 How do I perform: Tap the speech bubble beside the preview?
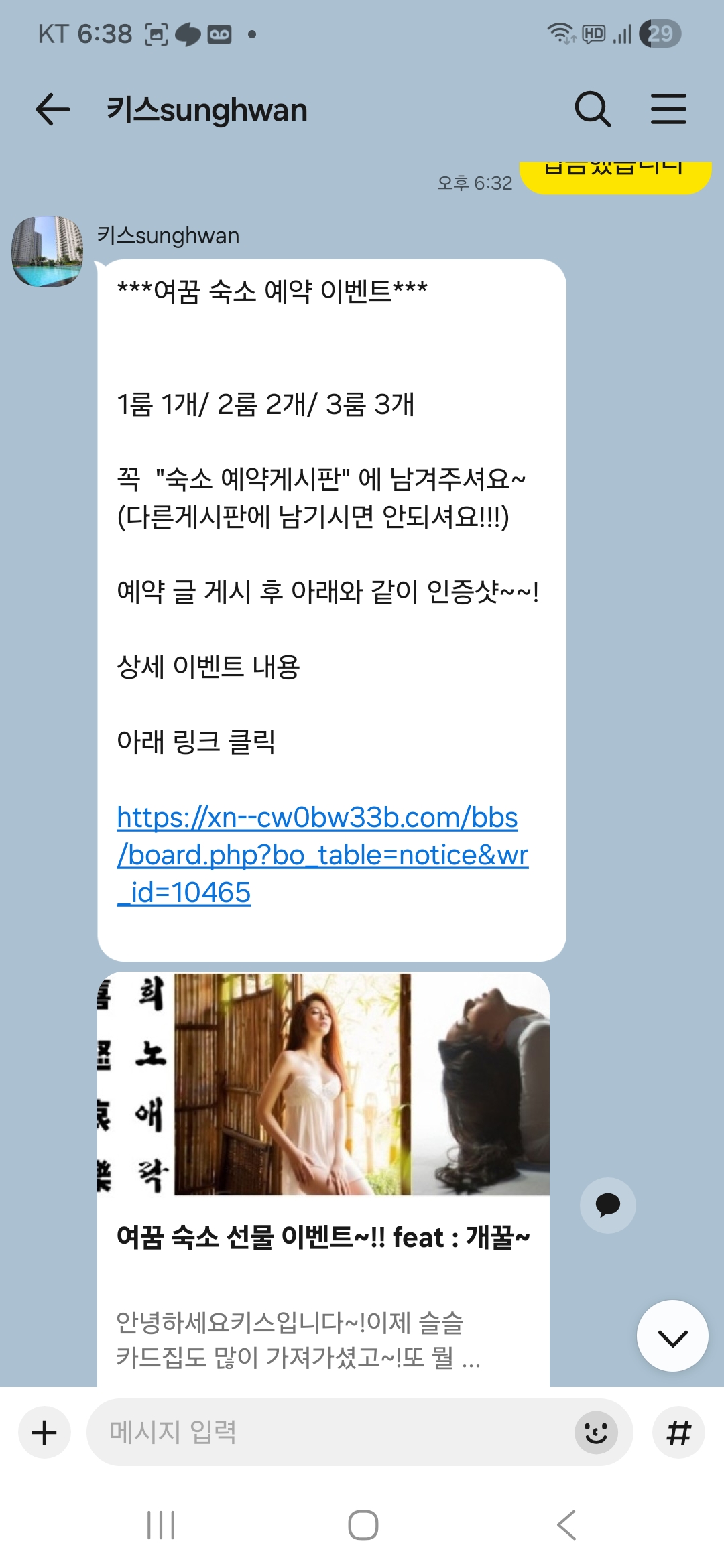(x=607, y=1205)
